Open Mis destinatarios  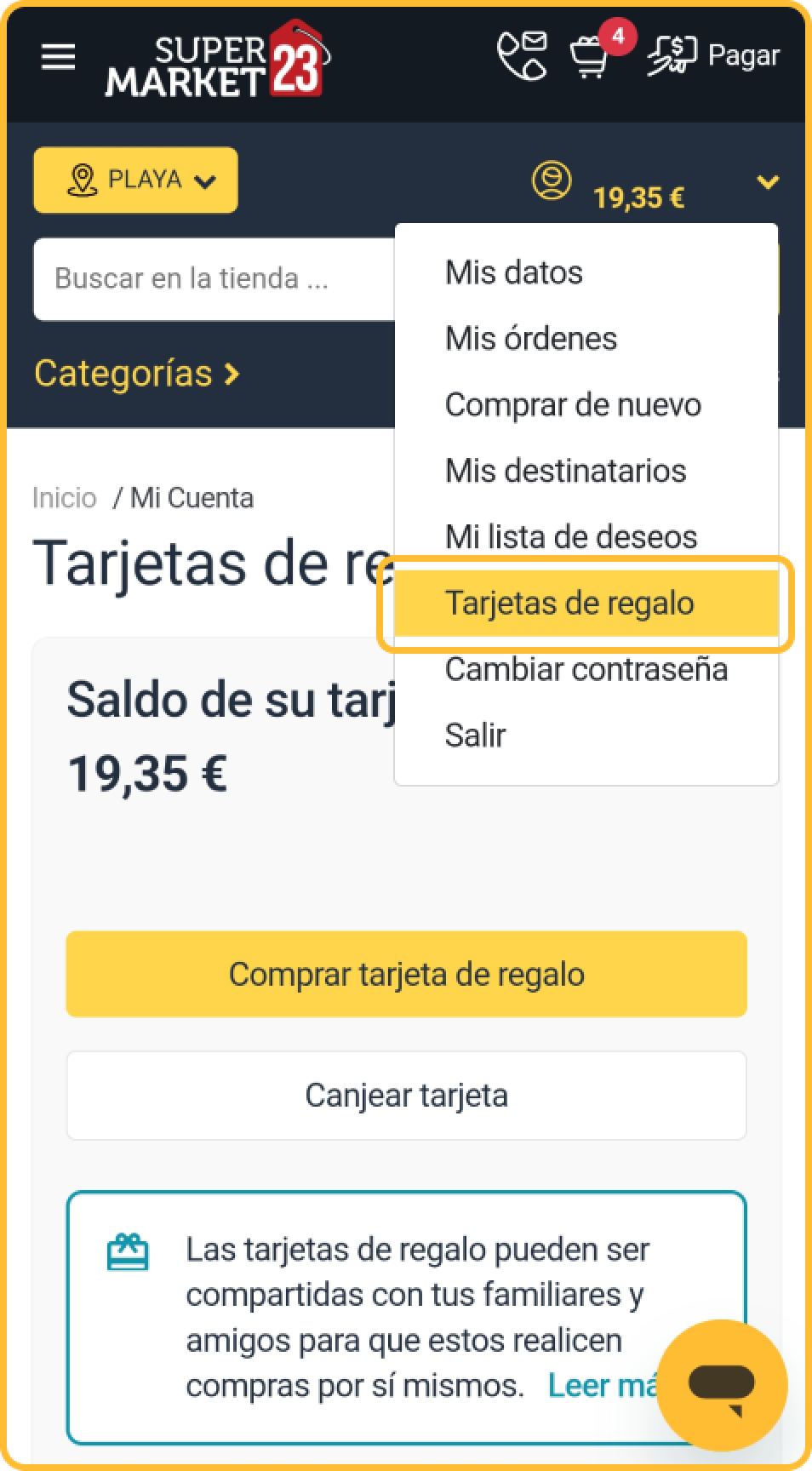pos(565,471)
